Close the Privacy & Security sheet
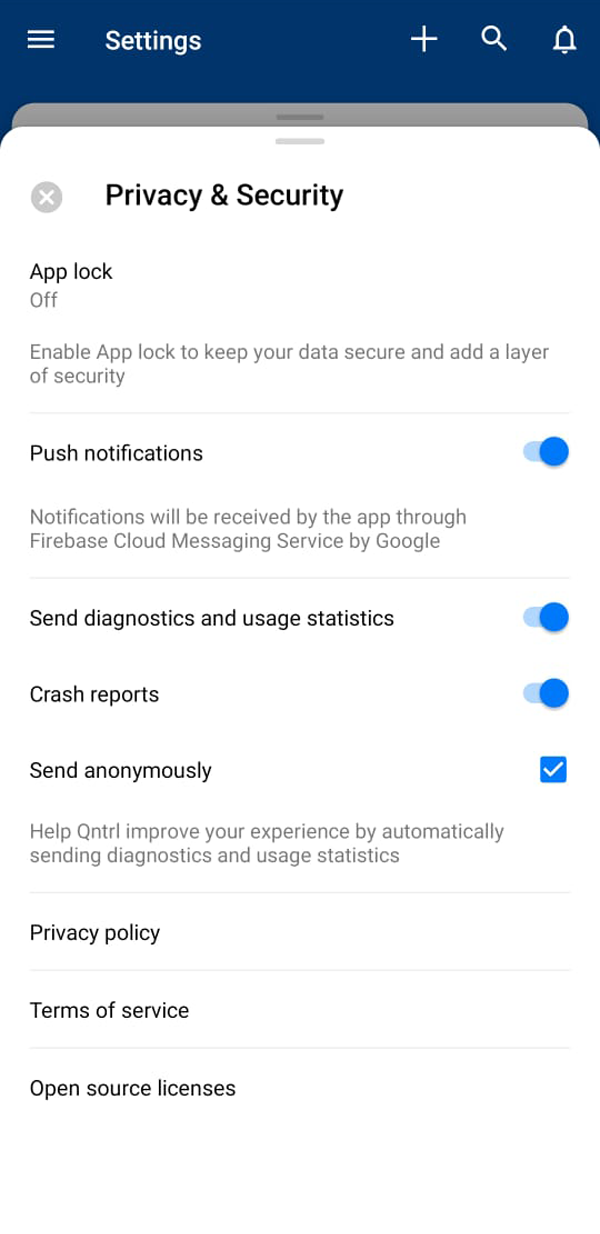 pos(46,197)
